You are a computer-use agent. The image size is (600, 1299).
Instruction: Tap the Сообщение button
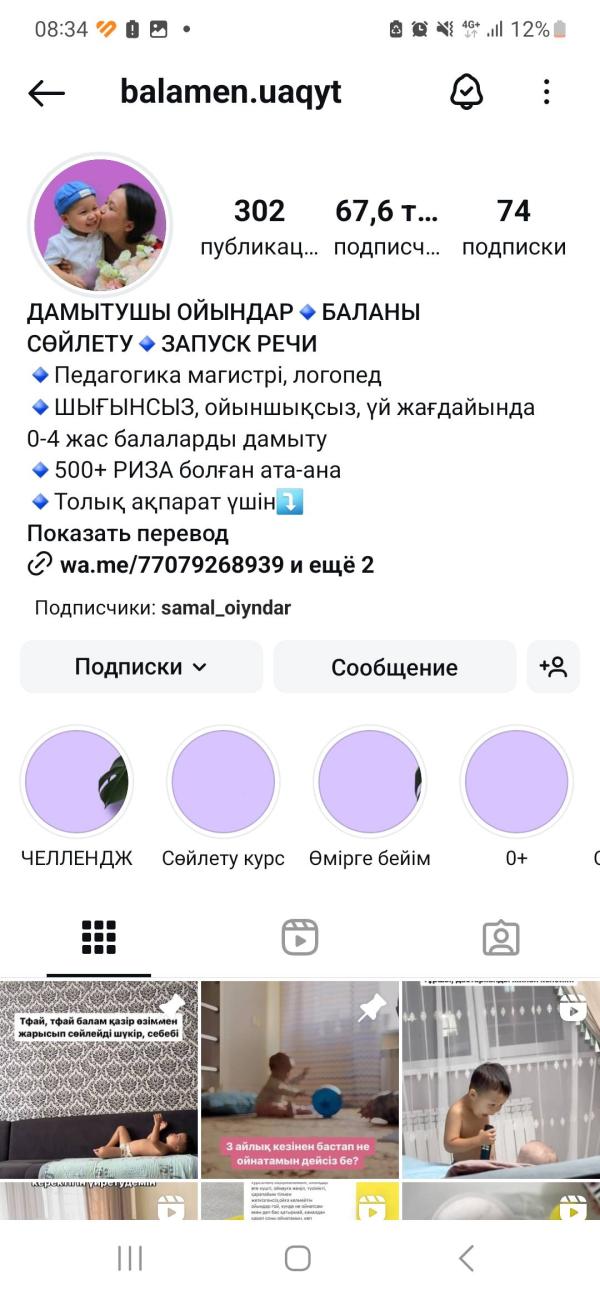tap(395, 667)
